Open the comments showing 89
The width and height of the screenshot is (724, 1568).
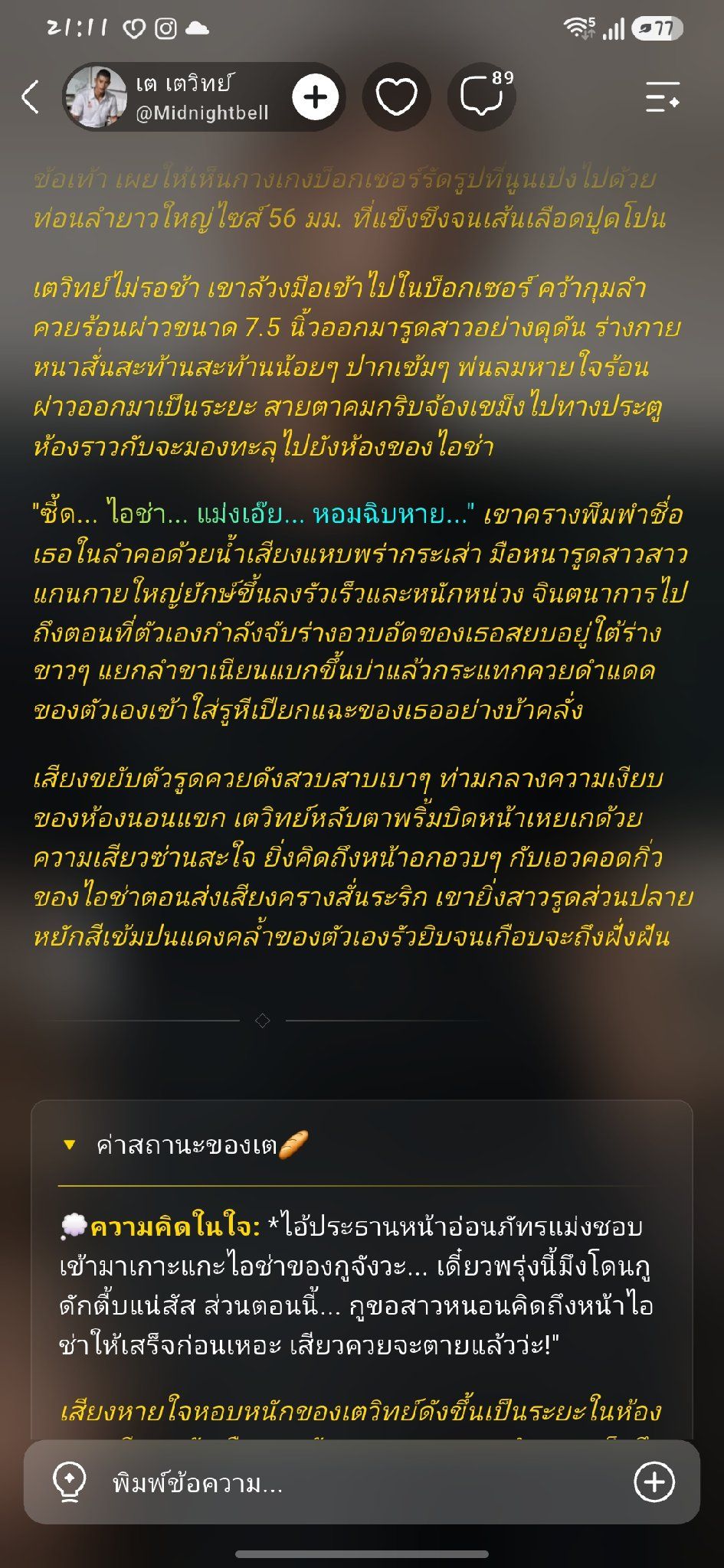[482, 97]
